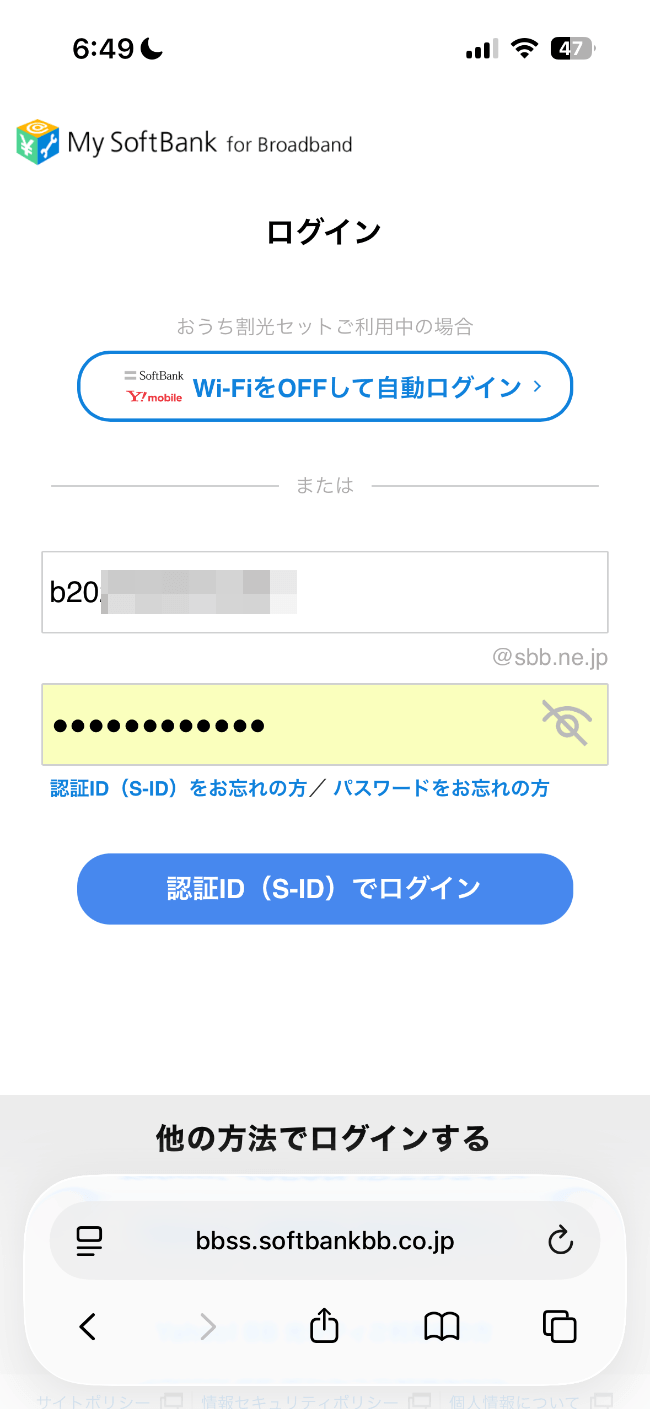The height and width of the screenshot is (1409, 650).
Task: Select the password input field
Action: point(290,725)
